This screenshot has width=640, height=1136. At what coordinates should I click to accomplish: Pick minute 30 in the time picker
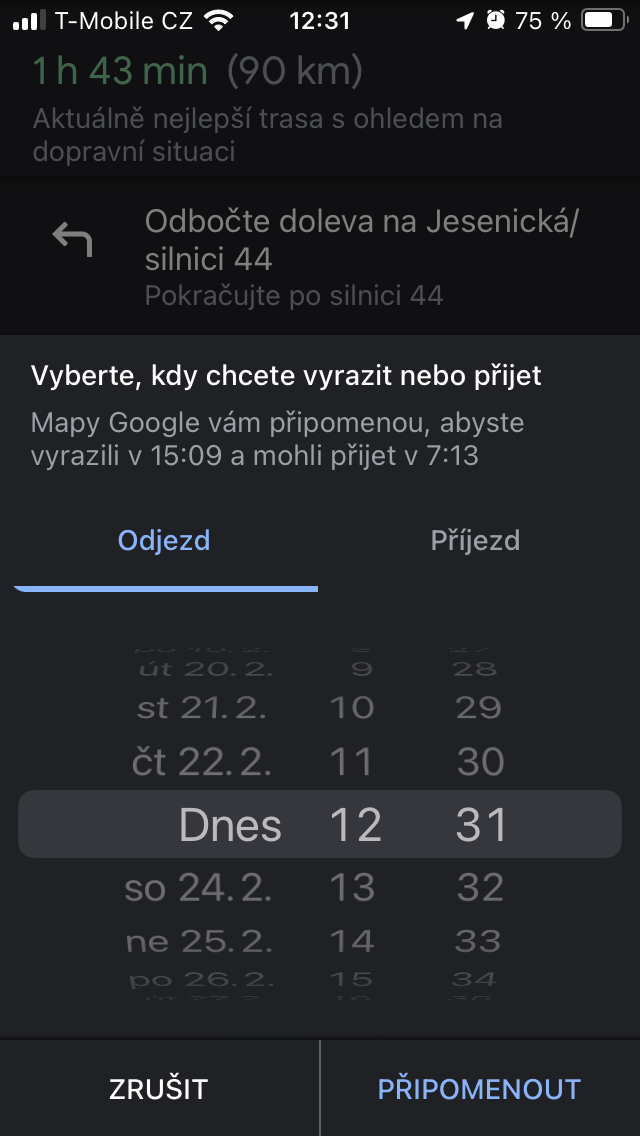click(x=480, y=763)
